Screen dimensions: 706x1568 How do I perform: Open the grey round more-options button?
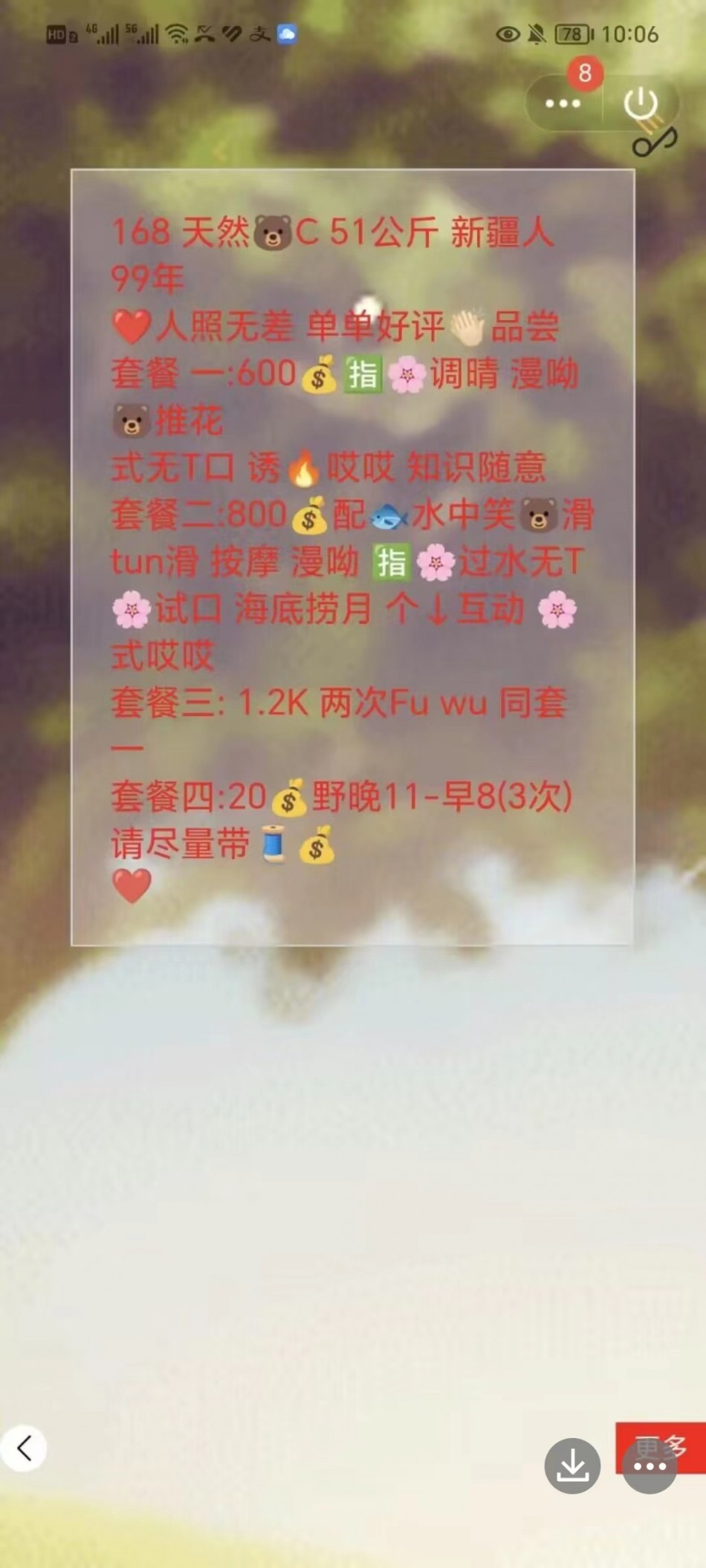(x=650, y=1467)
